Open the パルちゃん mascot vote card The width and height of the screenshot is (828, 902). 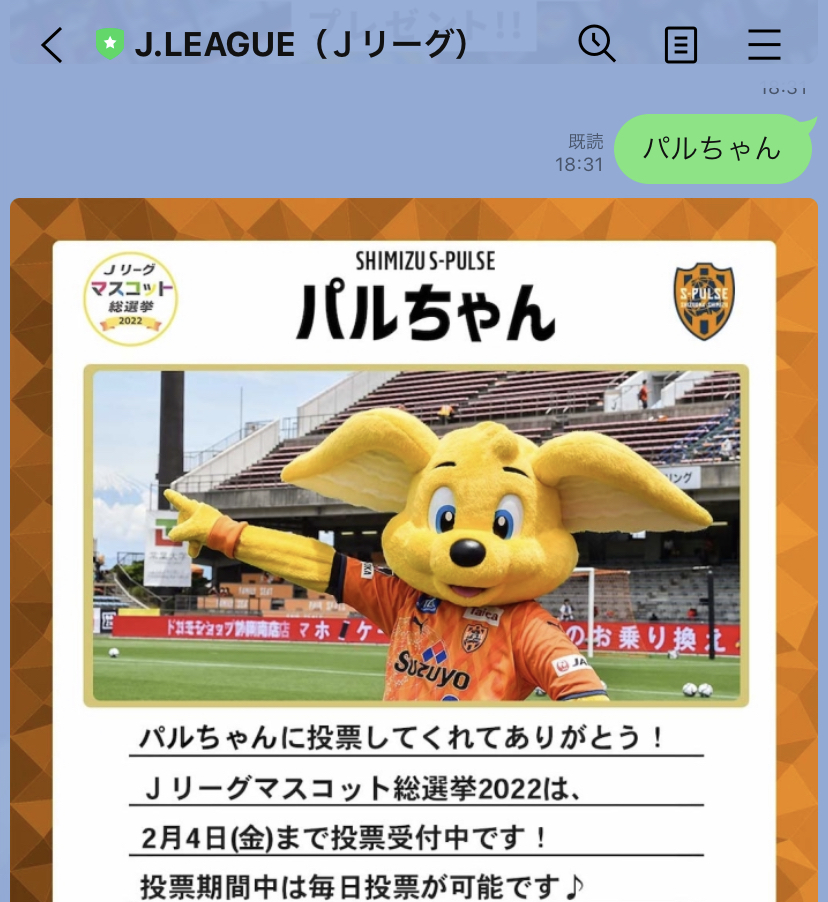[x=414, y=550]
